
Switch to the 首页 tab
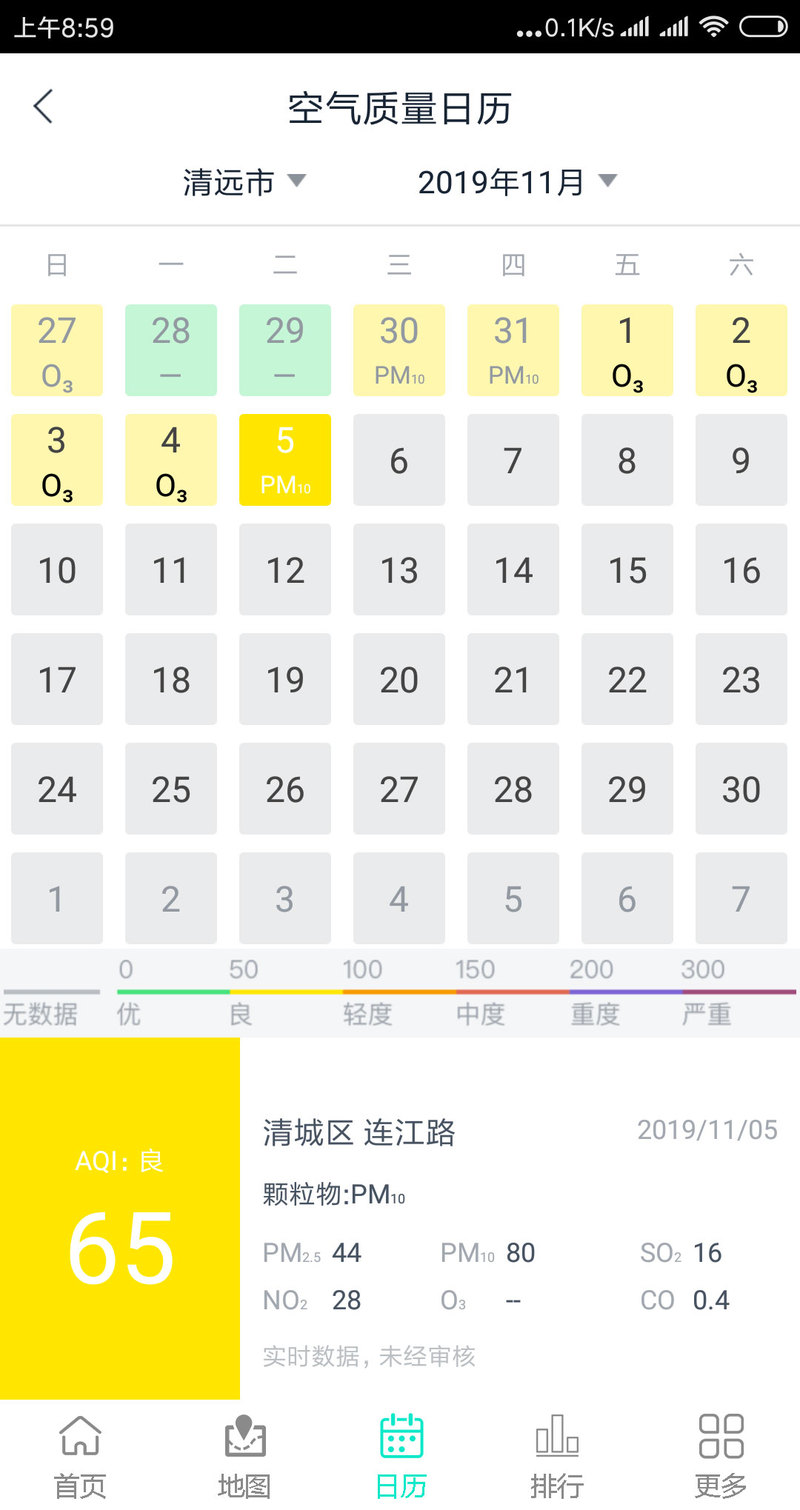click(x=80, y=1455)
